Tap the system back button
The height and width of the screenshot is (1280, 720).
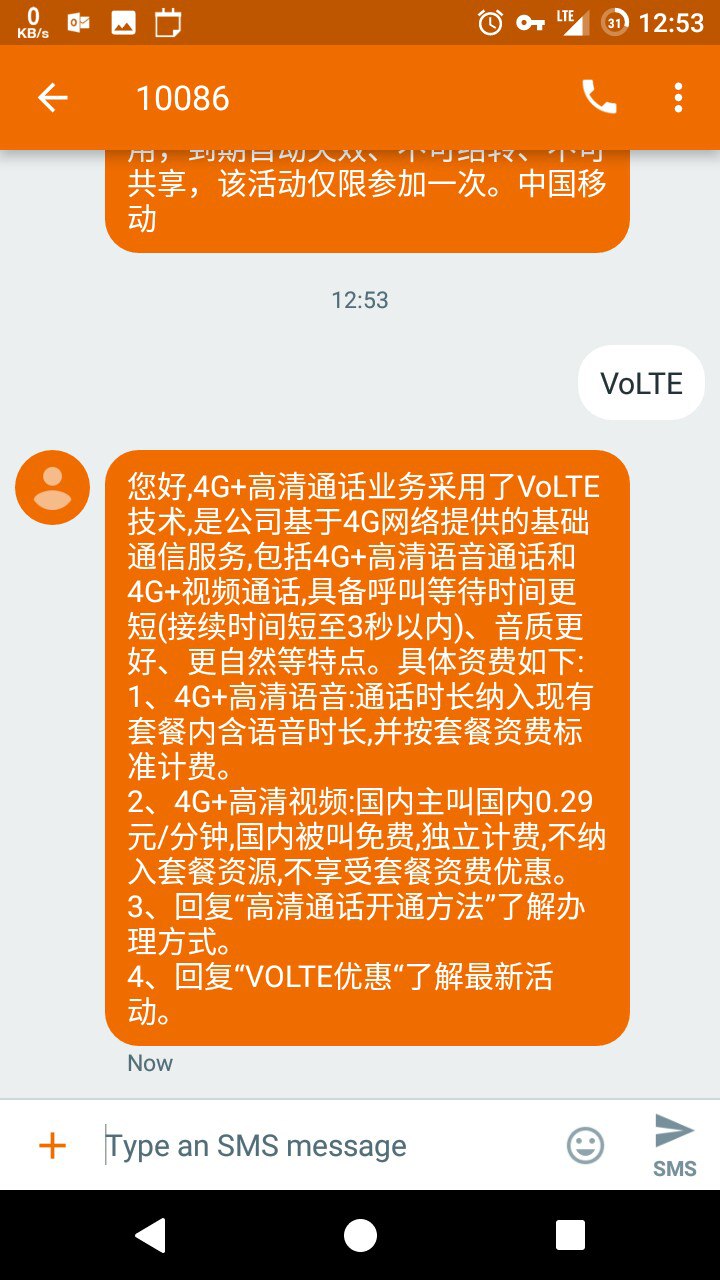150,1235
